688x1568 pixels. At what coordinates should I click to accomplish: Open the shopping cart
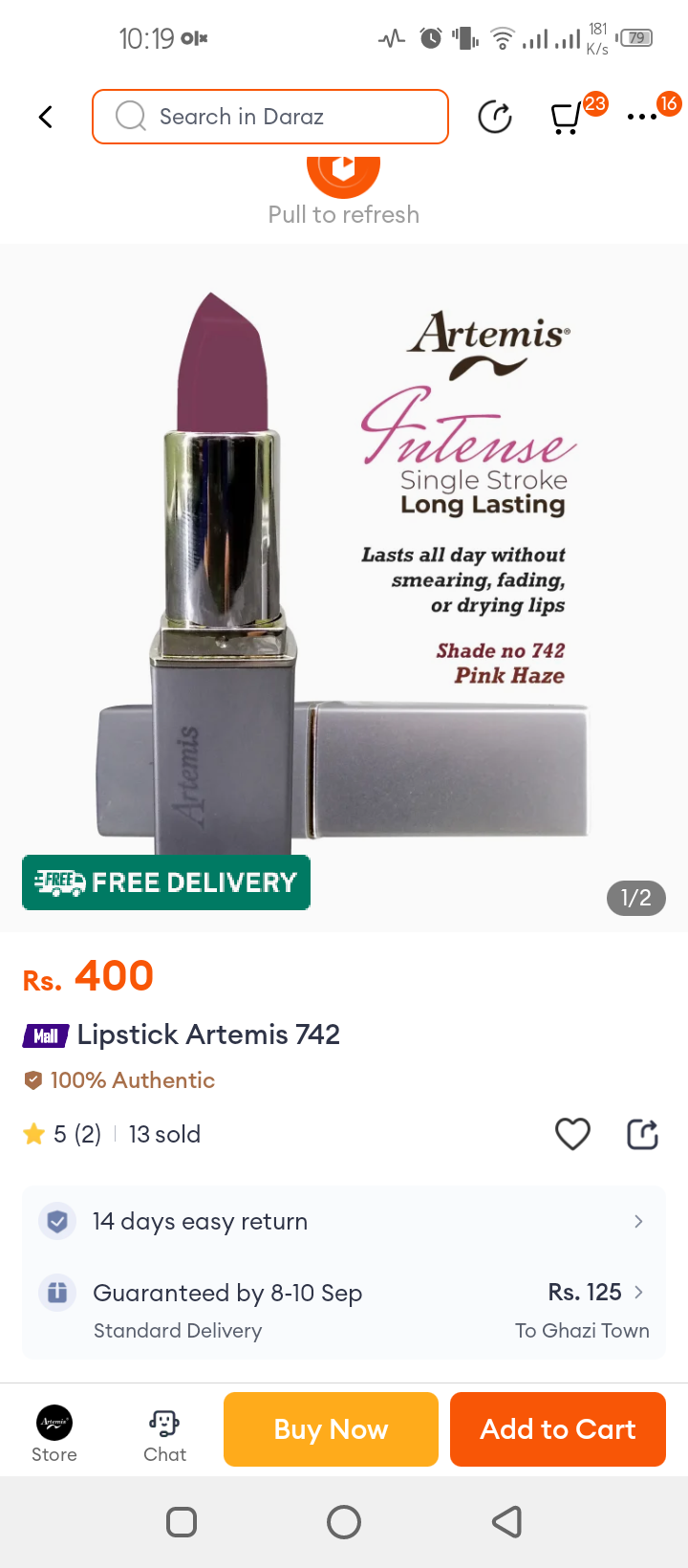tap(567, 118)
